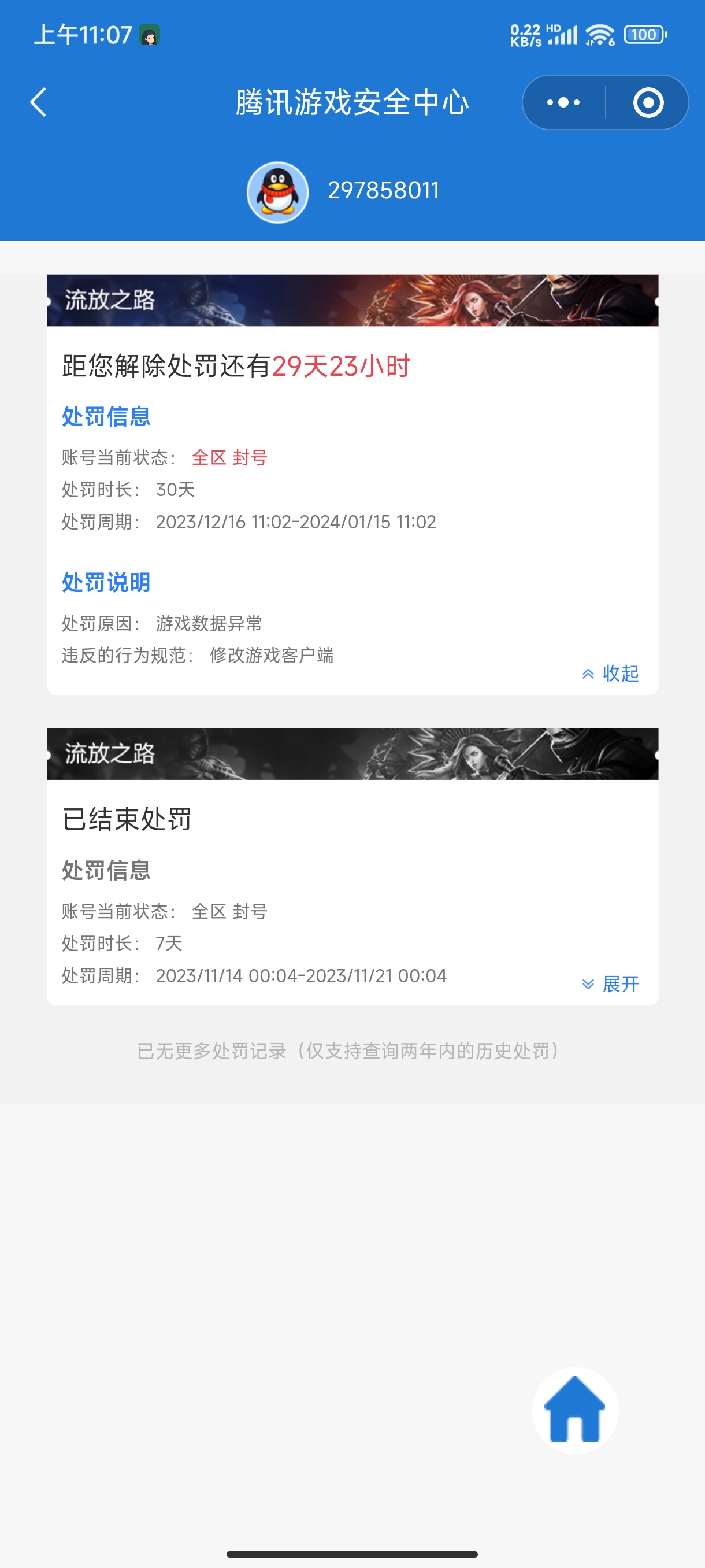Image resolution: width=705 pixels, height=1568 pixels.
Task: Open the mini program three-dot menu
Action: tap(563, 102)
